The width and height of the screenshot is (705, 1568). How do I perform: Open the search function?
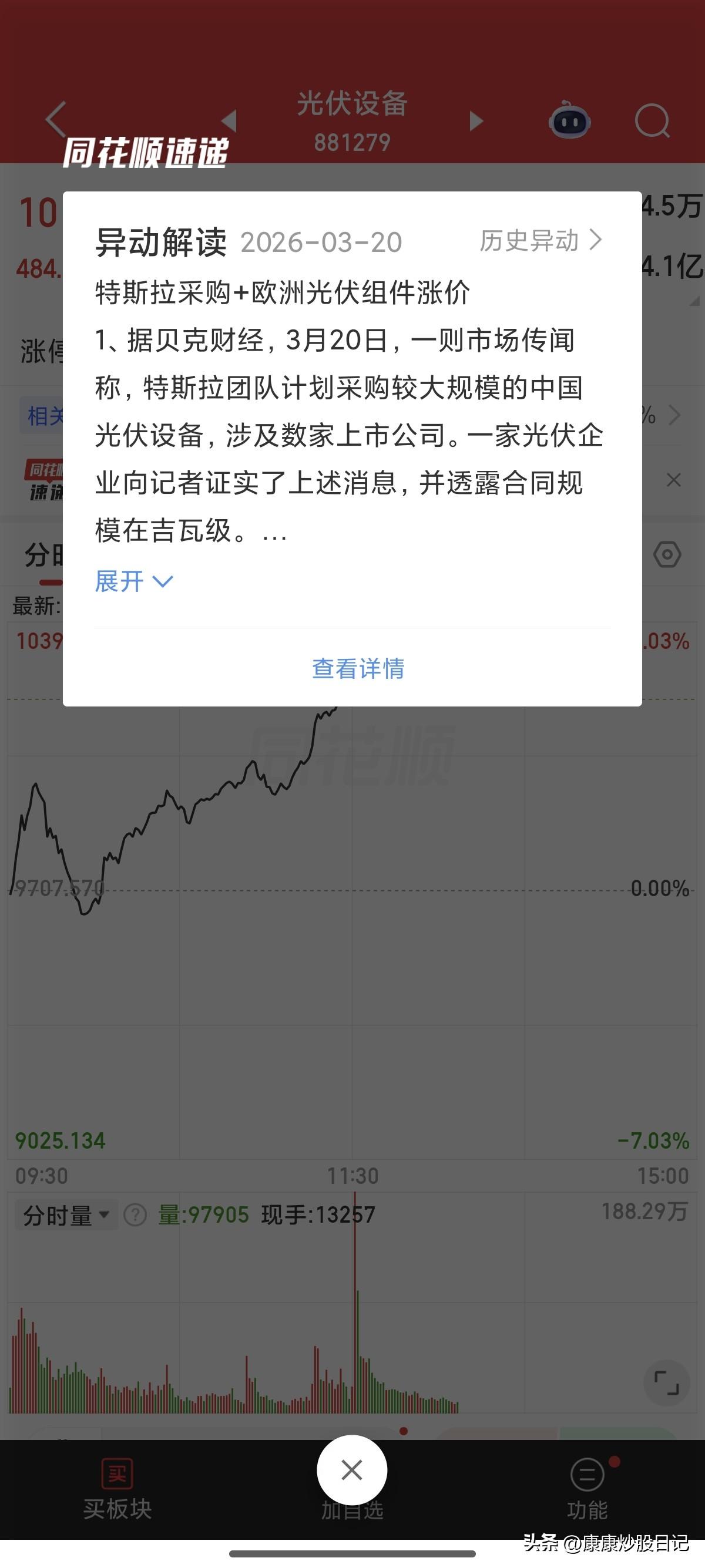(x=653, y=121)
